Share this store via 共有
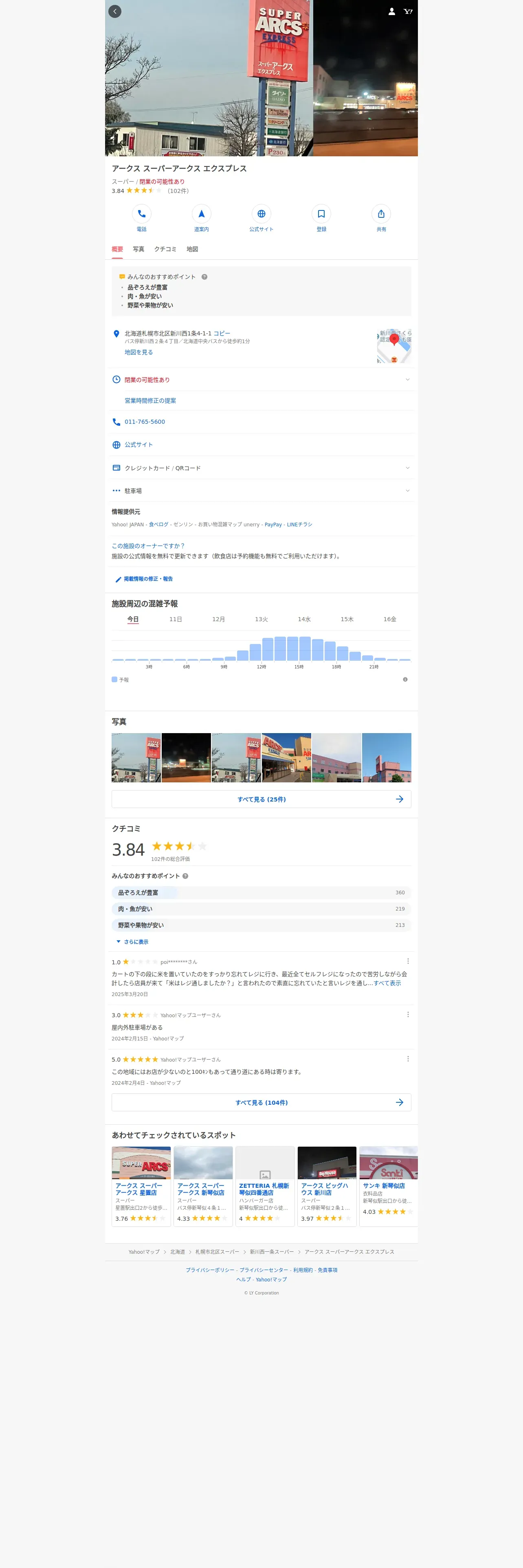The image size is (523, 1568). (x=381, y=214)
